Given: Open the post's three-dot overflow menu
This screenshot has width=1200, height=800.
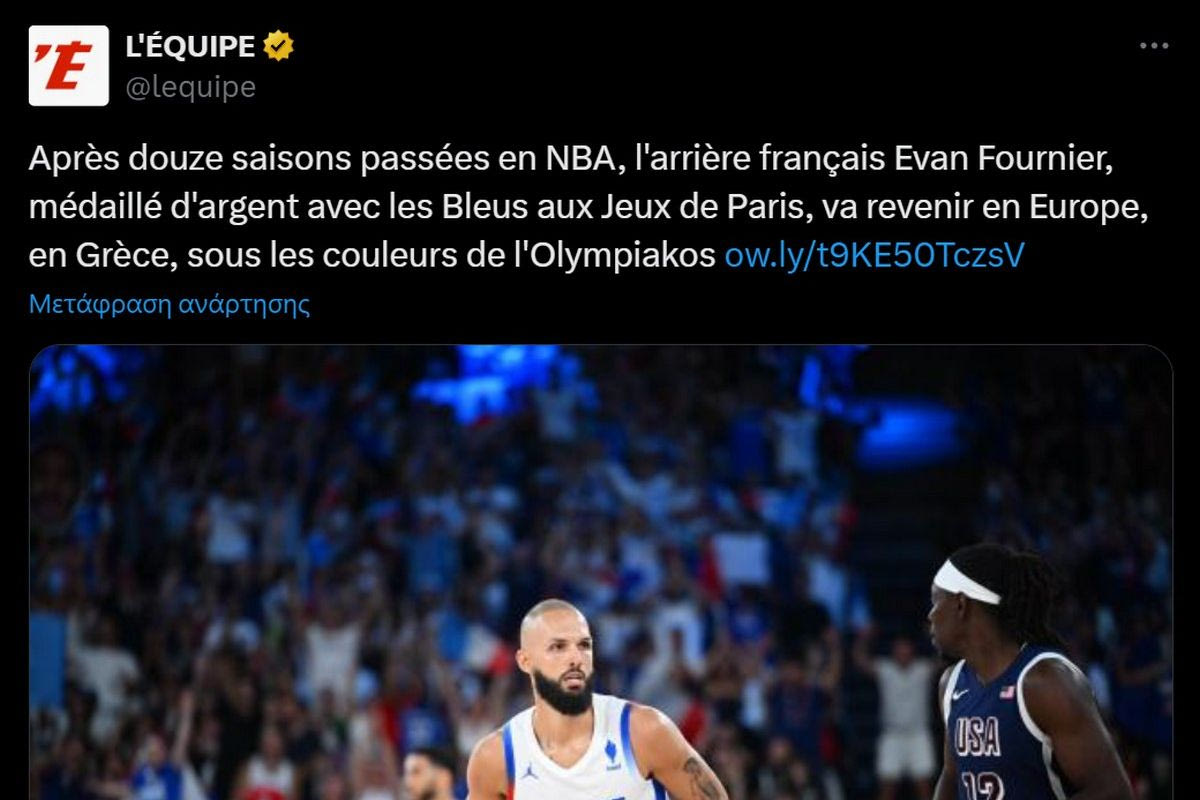Looking at the screenshot, I should pos(1153,46).
